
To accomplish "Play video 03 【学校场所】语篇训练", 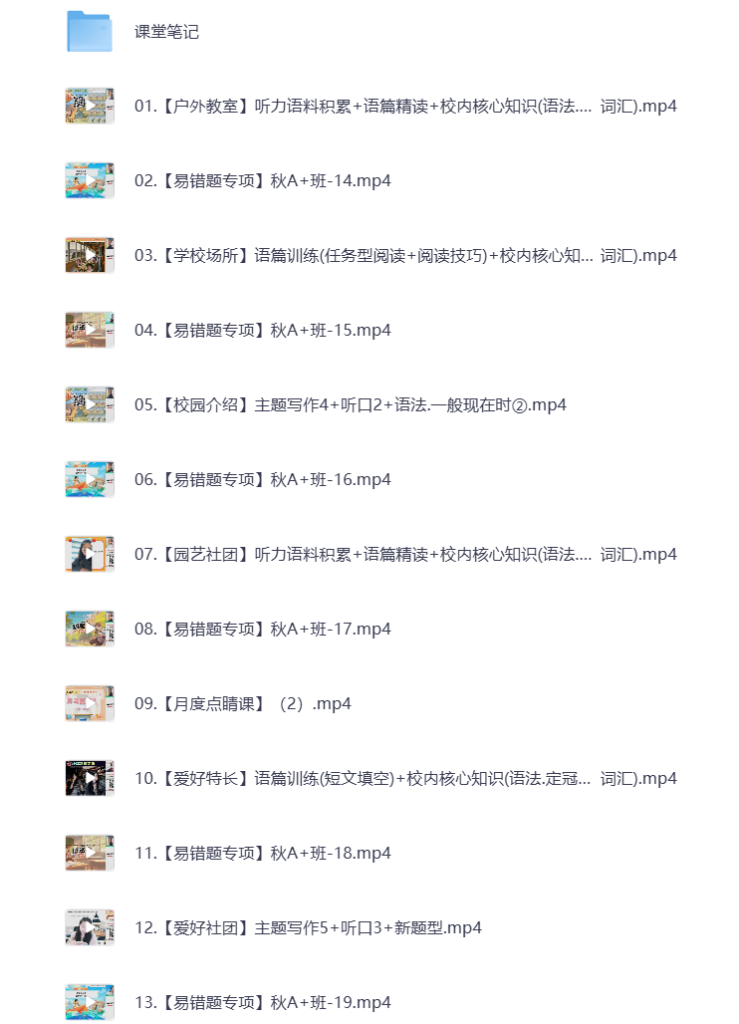I will pos(404,256).
